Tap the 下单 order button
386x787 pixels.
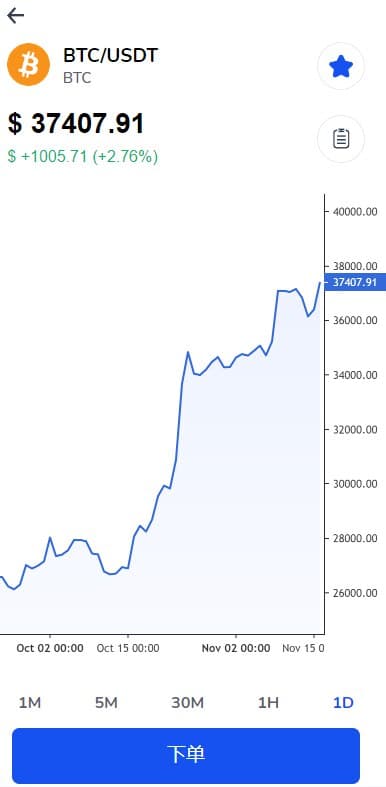(186, 755)
